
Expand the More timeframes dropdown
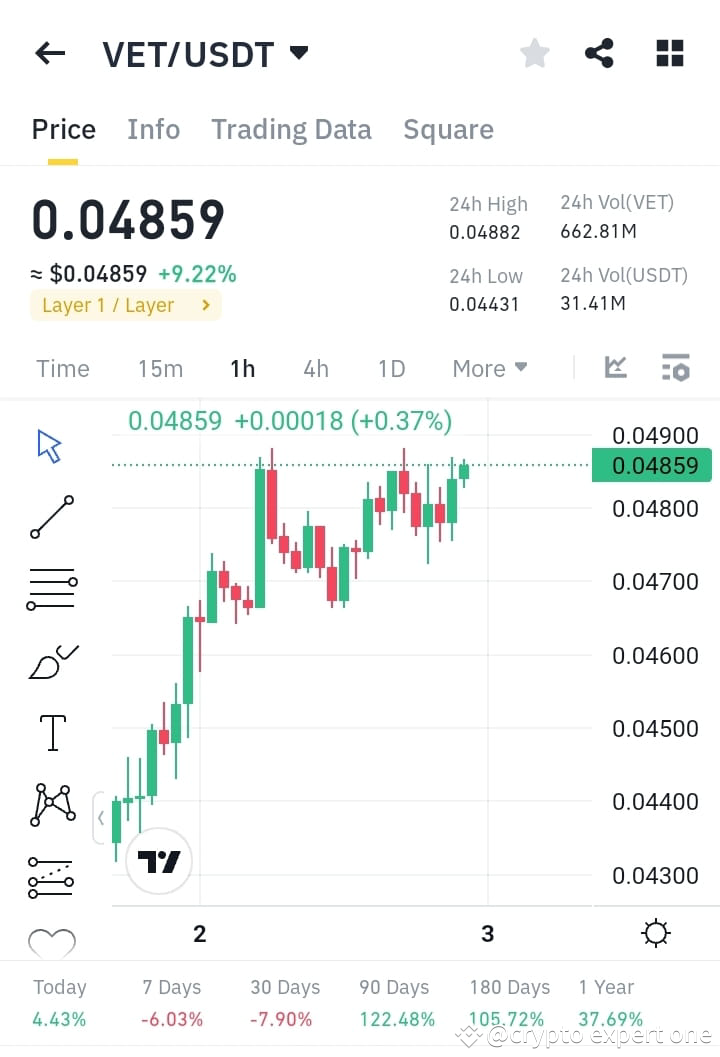tap(489, 368)
